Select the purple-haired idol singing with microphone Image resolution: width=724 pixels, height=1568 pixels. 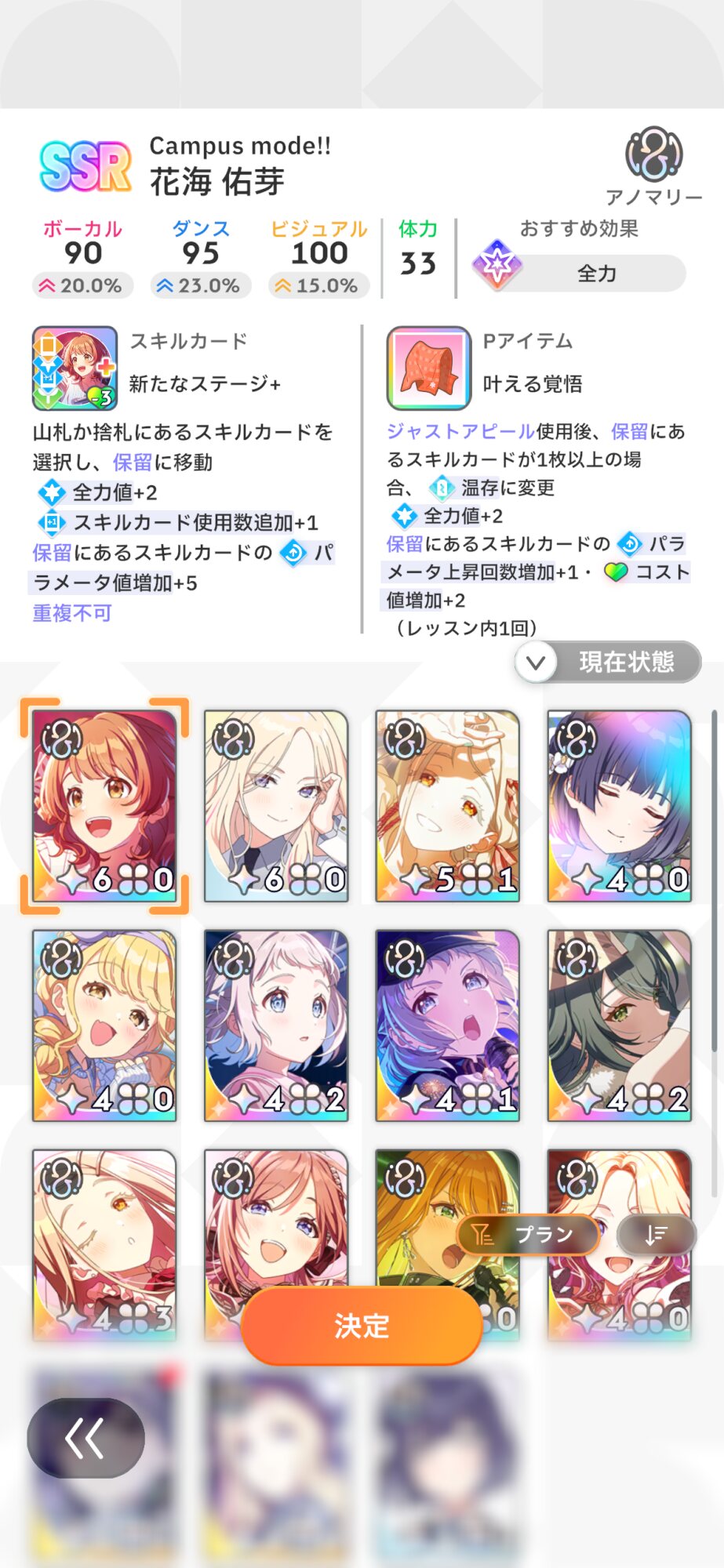(448, 1025)
